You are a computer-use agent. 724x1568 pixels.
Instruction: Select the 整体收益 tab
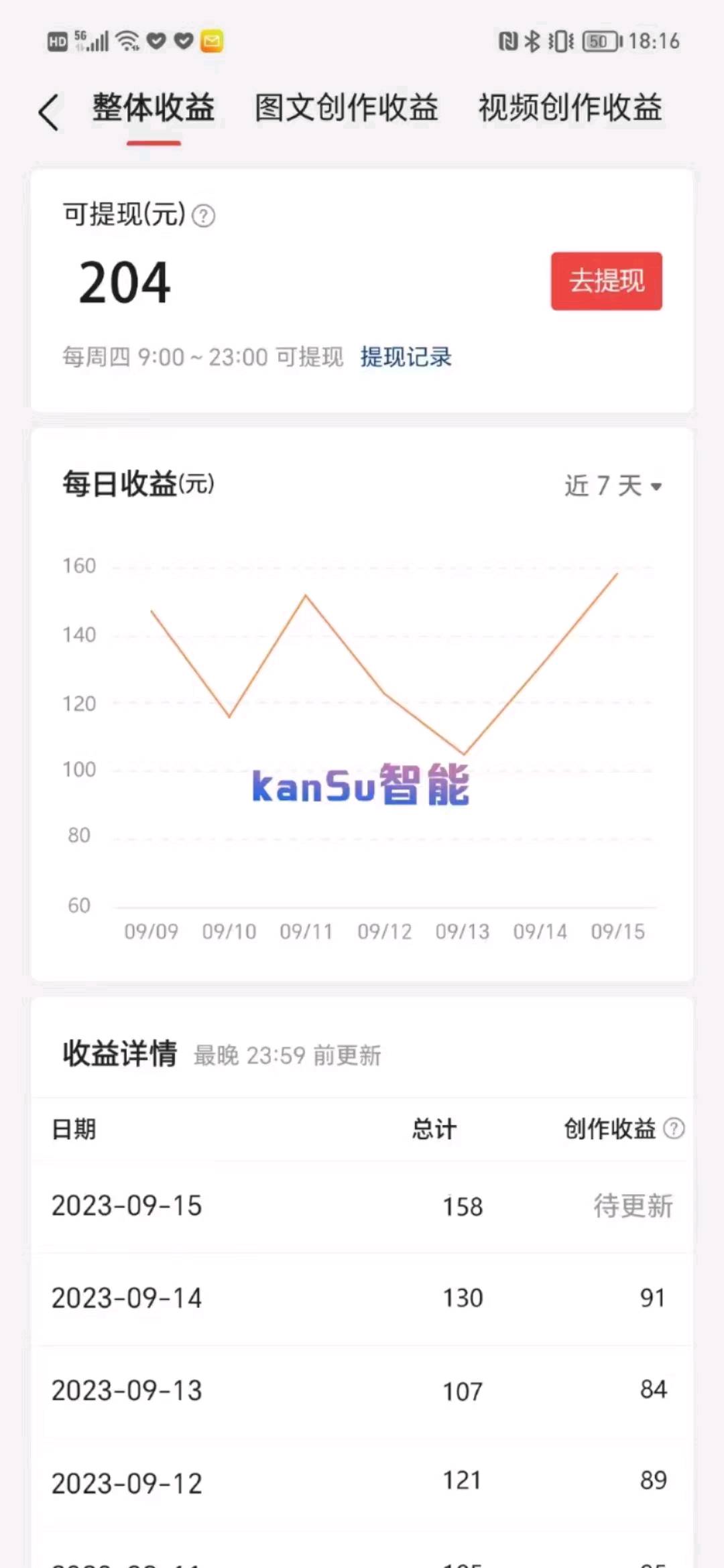(154, 109)
